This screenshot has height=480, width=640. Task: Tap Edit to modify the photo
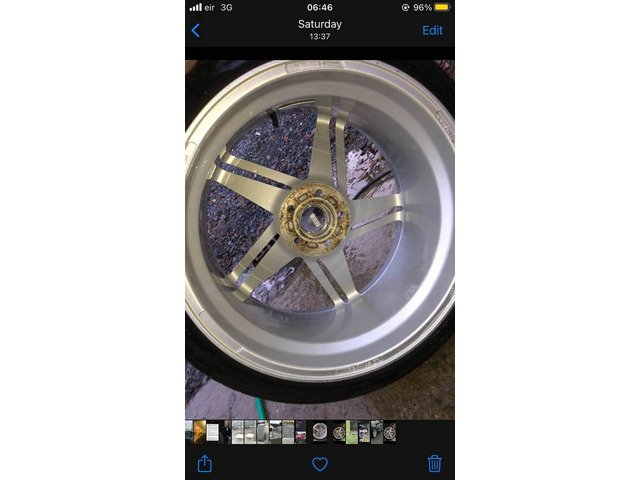click(432, 31)
